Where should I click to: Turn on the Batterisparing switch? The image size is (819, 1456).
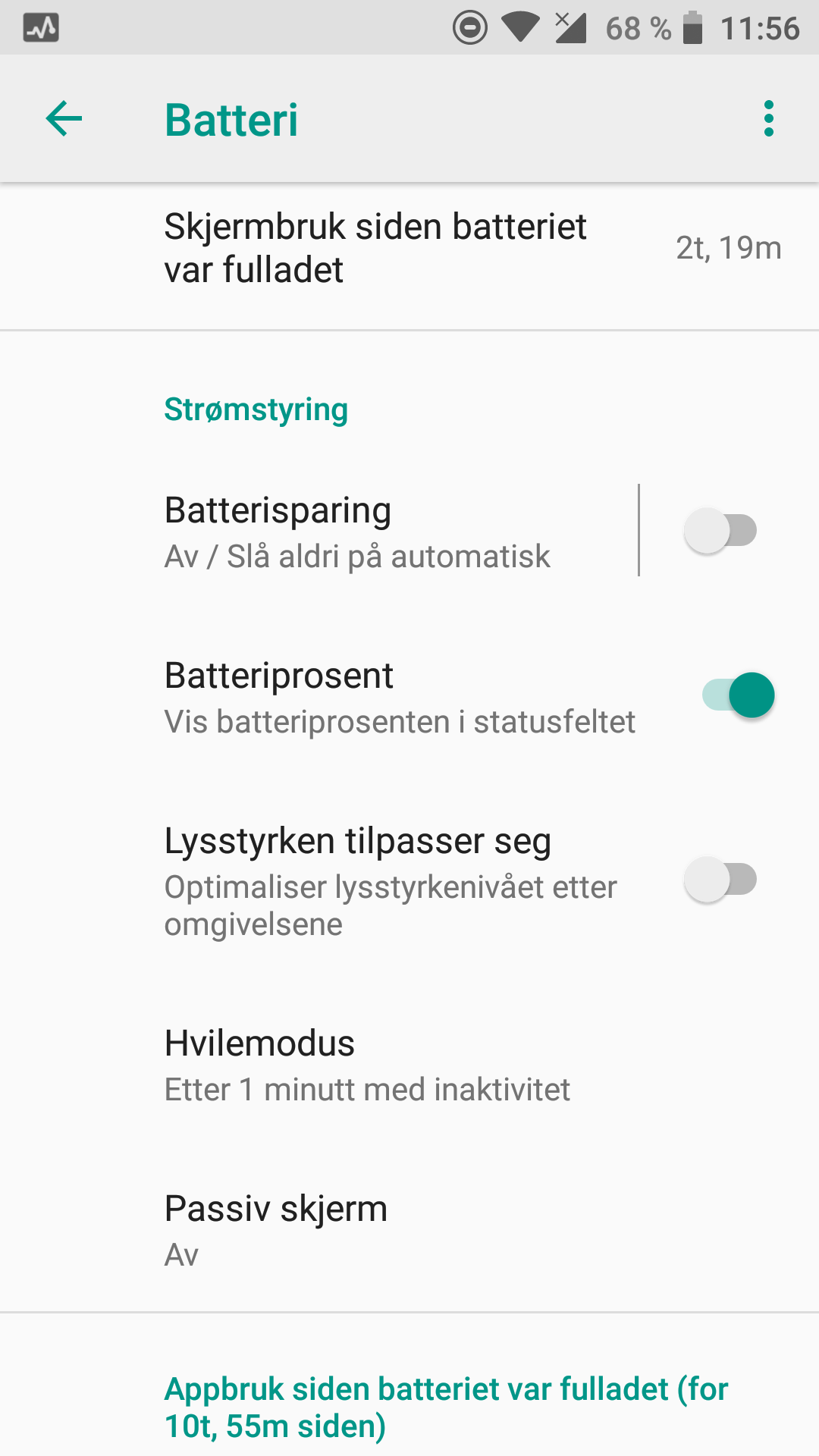pos(720,530)
